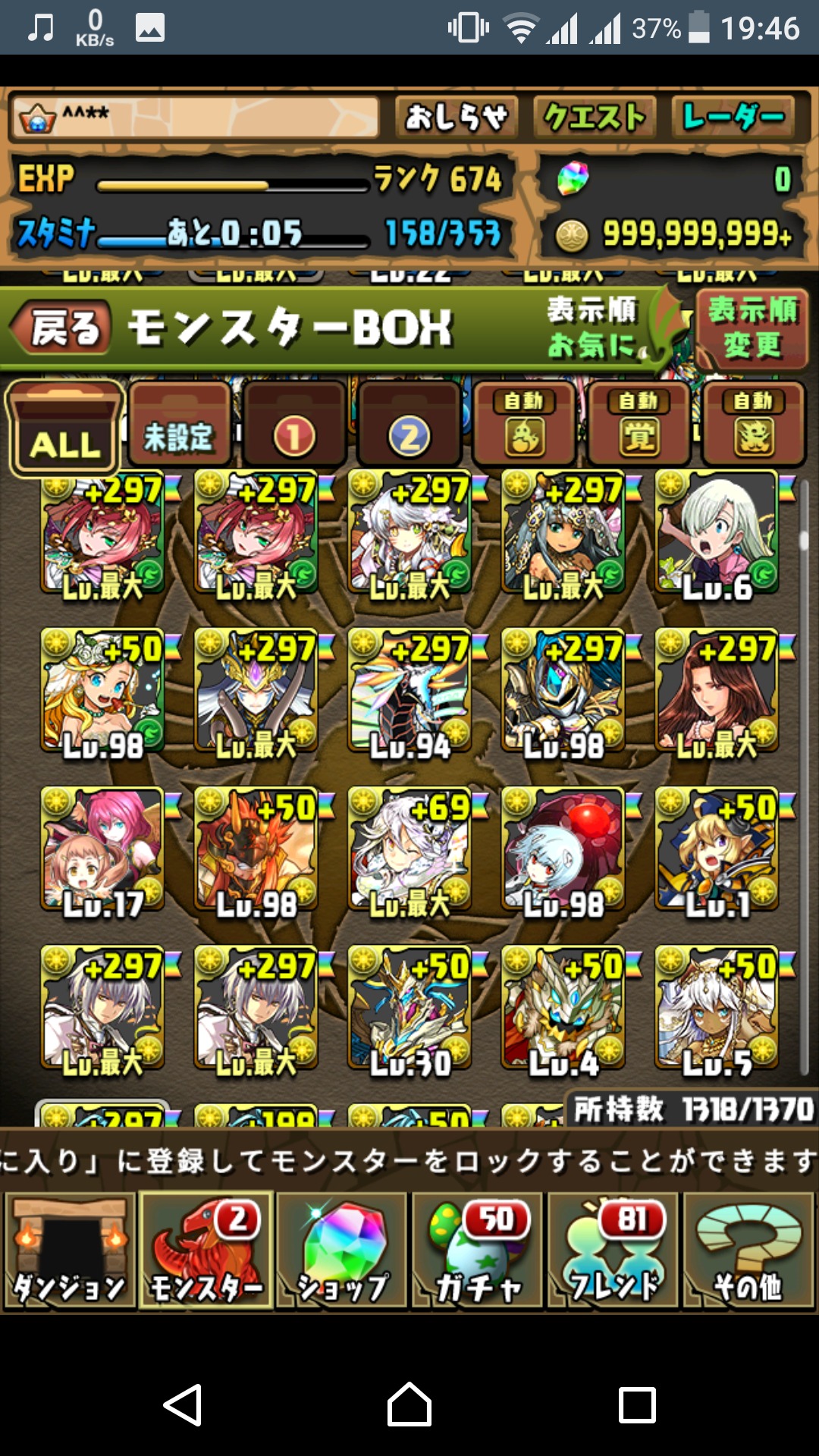Open the おしらせ news button
819x1456 pixels.
(457, 118)
